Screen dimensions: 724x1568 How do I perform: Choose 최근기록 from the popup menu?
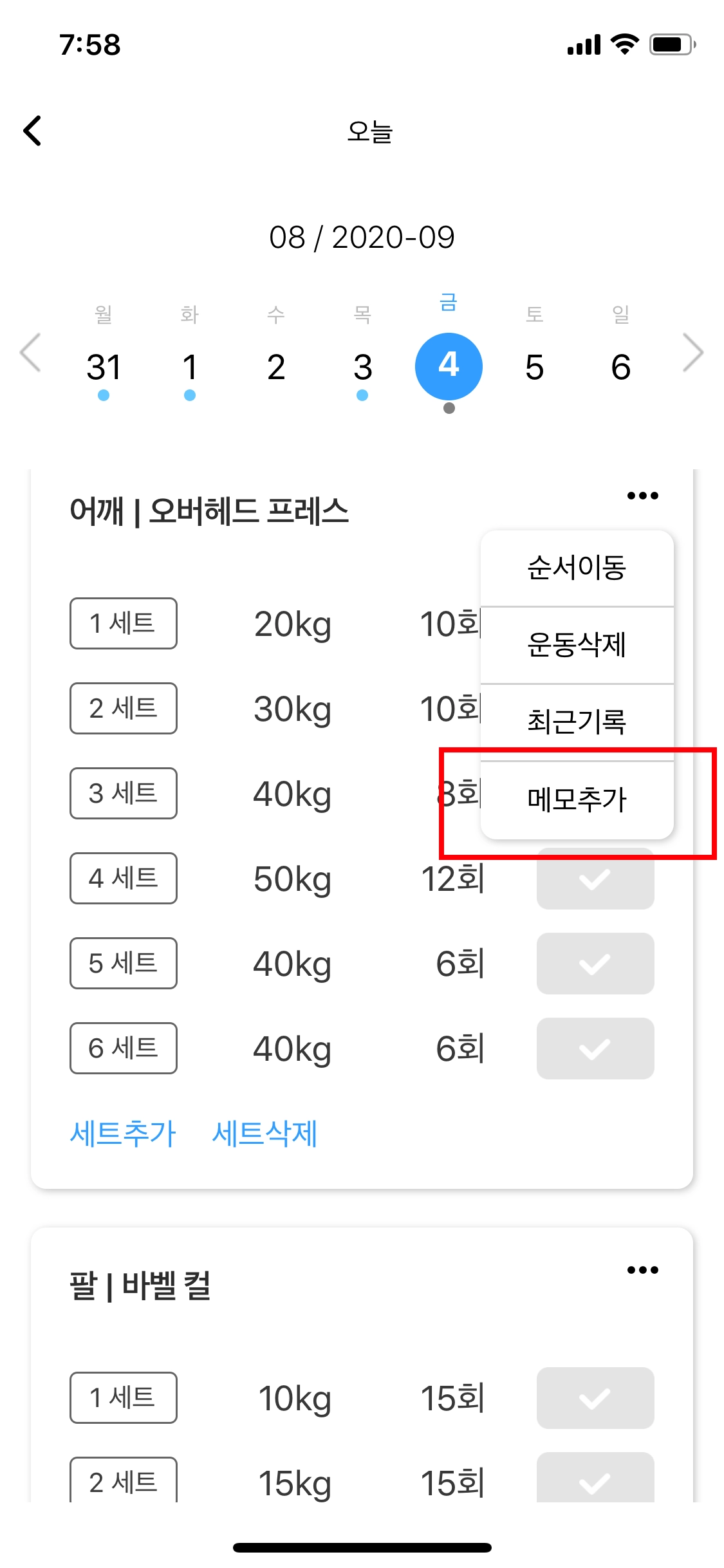coord(577,722)
